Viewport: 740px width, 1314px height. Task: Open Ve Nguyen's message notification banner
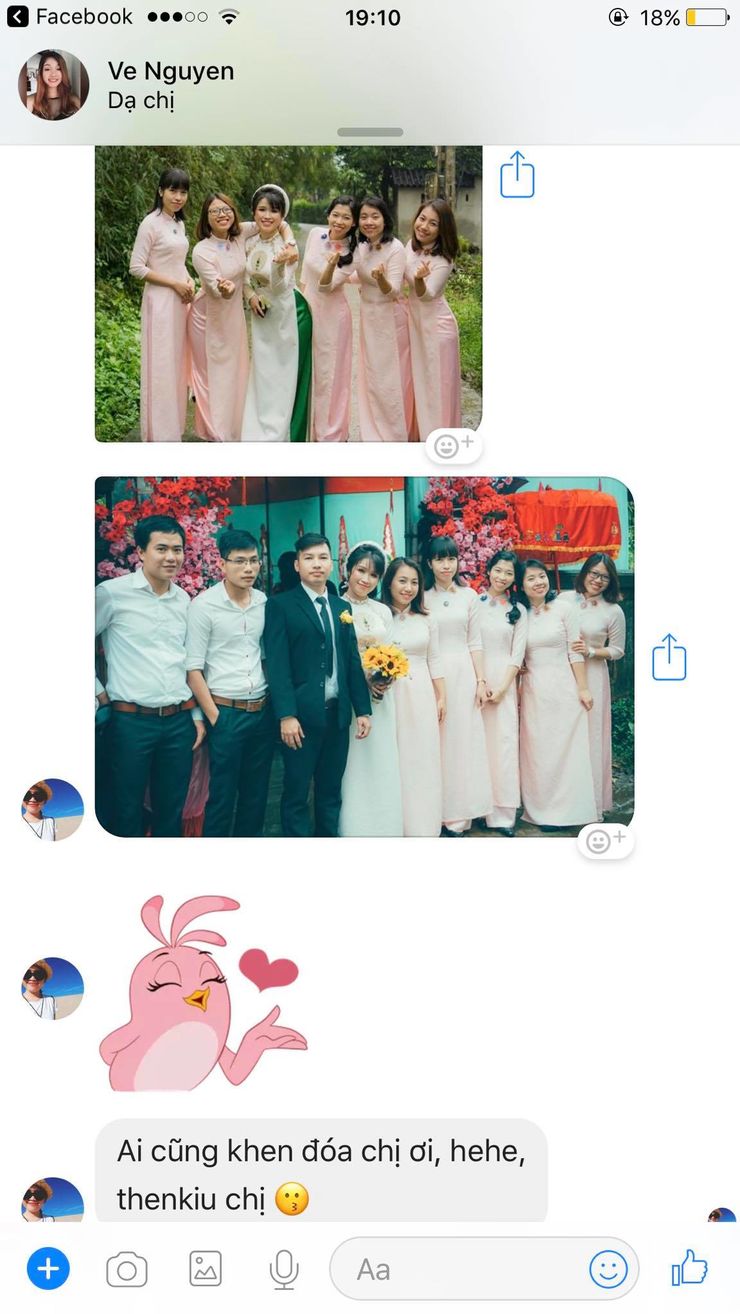370,86
